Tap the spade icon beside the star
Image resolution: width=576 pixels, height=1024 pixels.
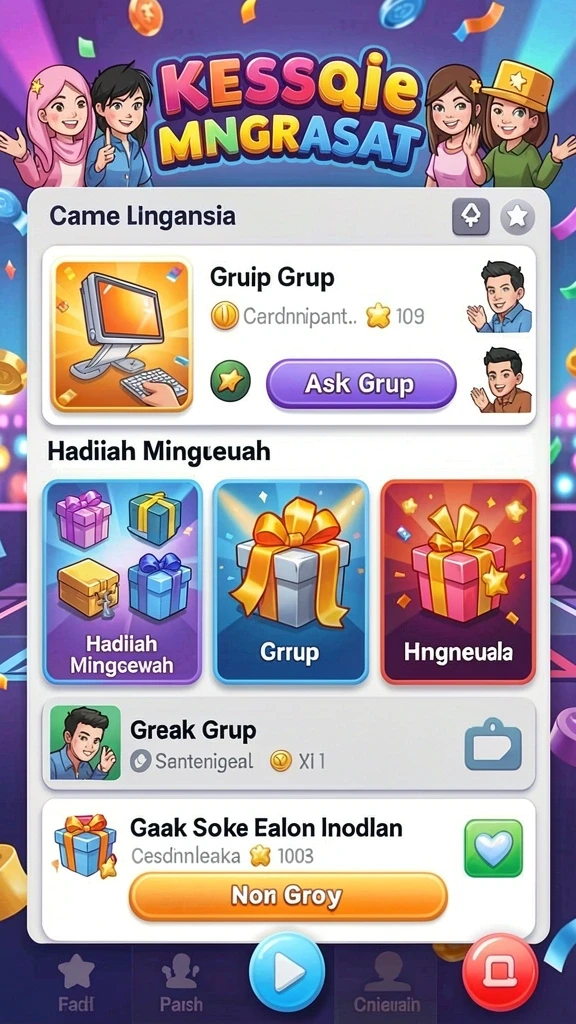[x=471, y=217]
